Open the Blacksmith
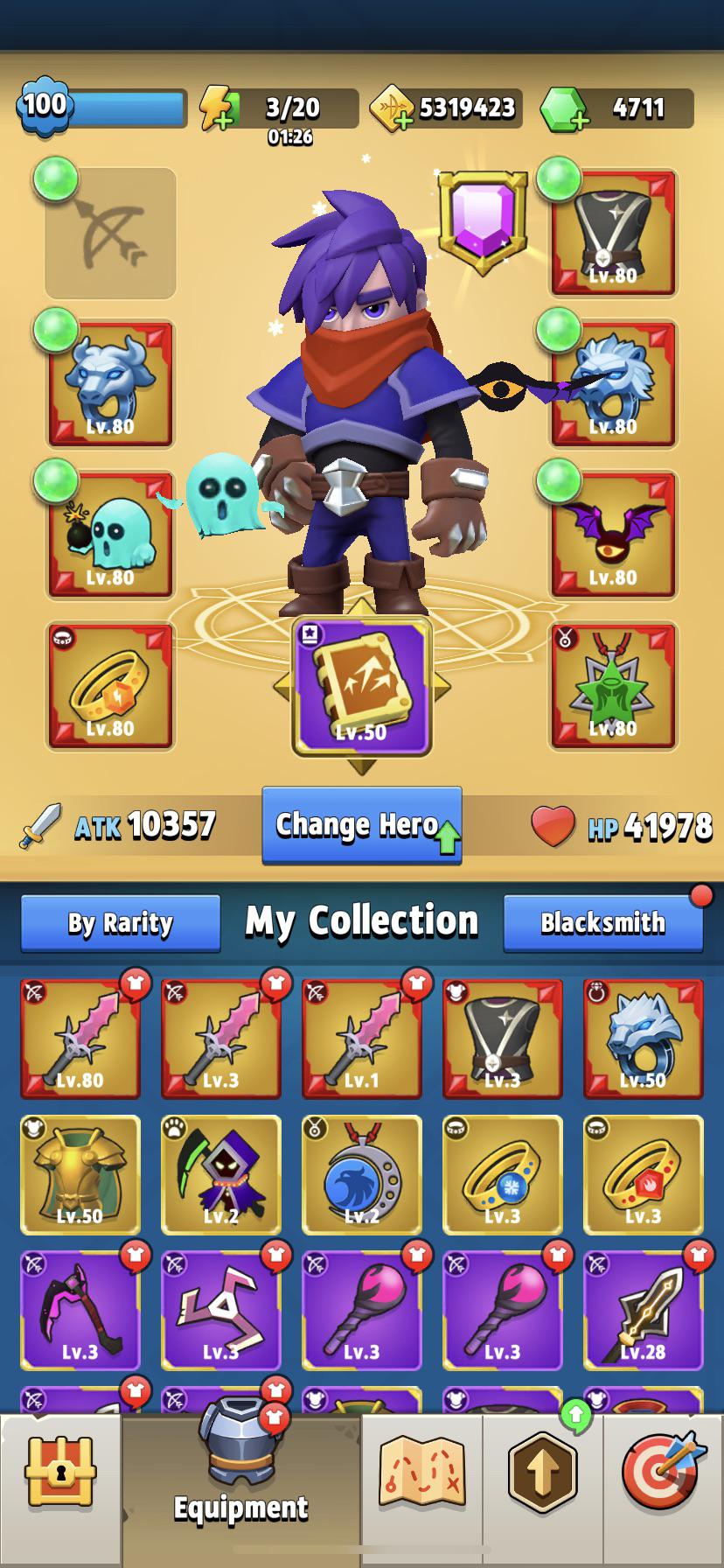This screenshot has height=1568, width=724. (602, 923)
